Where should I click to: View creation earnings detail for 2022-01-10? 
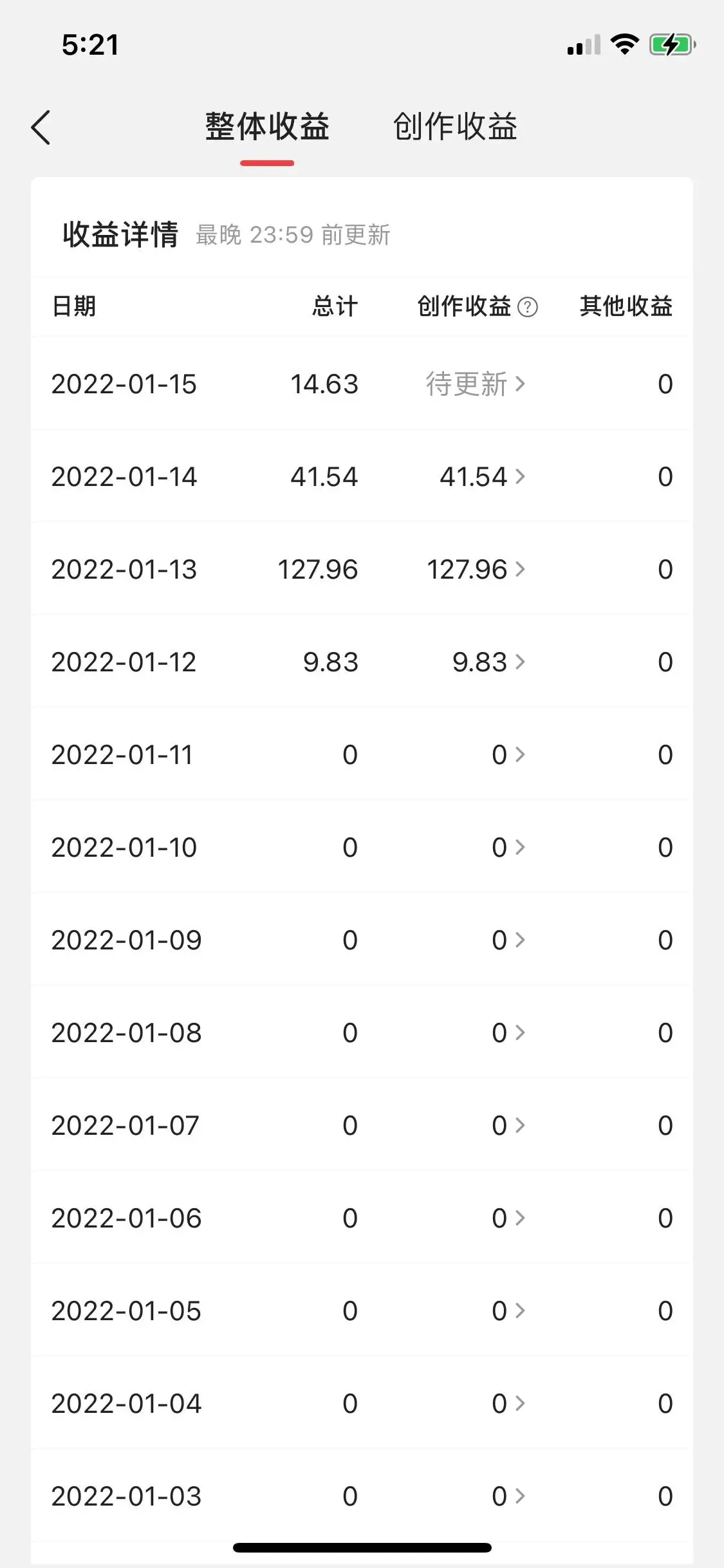pyautogui.click(x=508, y=848)
